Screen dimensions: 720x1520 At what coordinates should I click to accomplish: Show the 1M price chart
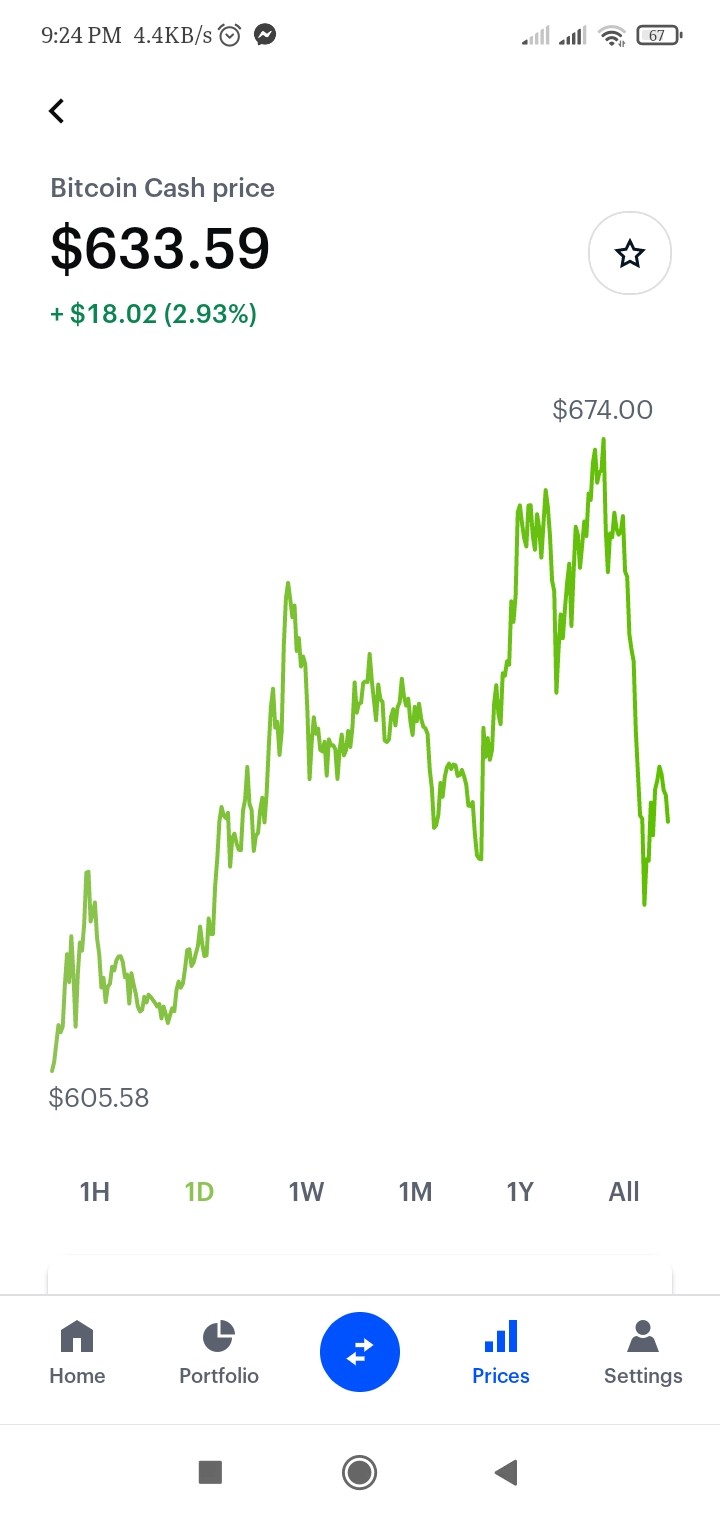click(415, 1191)
